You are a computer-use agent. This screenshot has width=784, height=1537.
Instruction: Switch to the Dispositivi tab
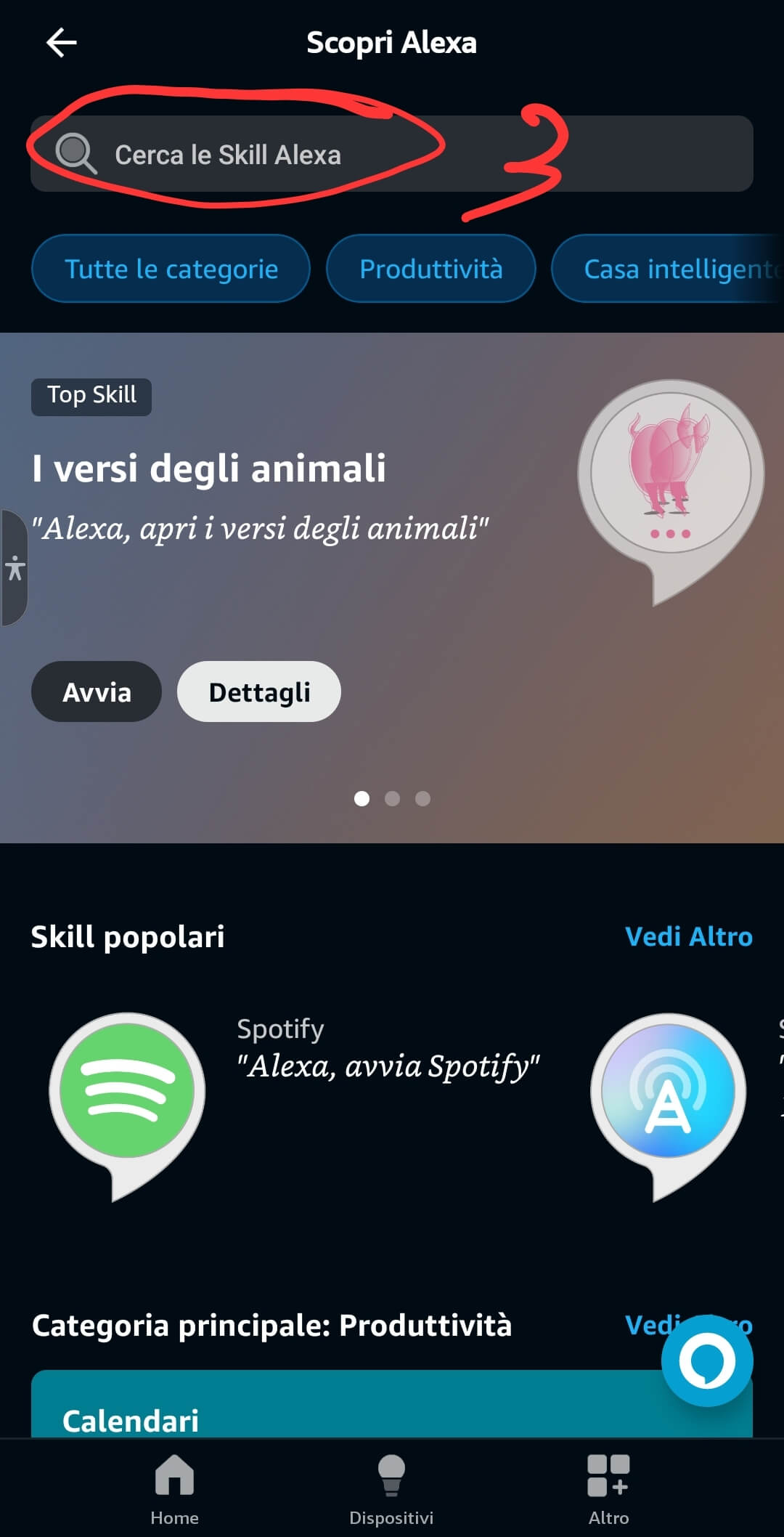tap(391, 1489)
